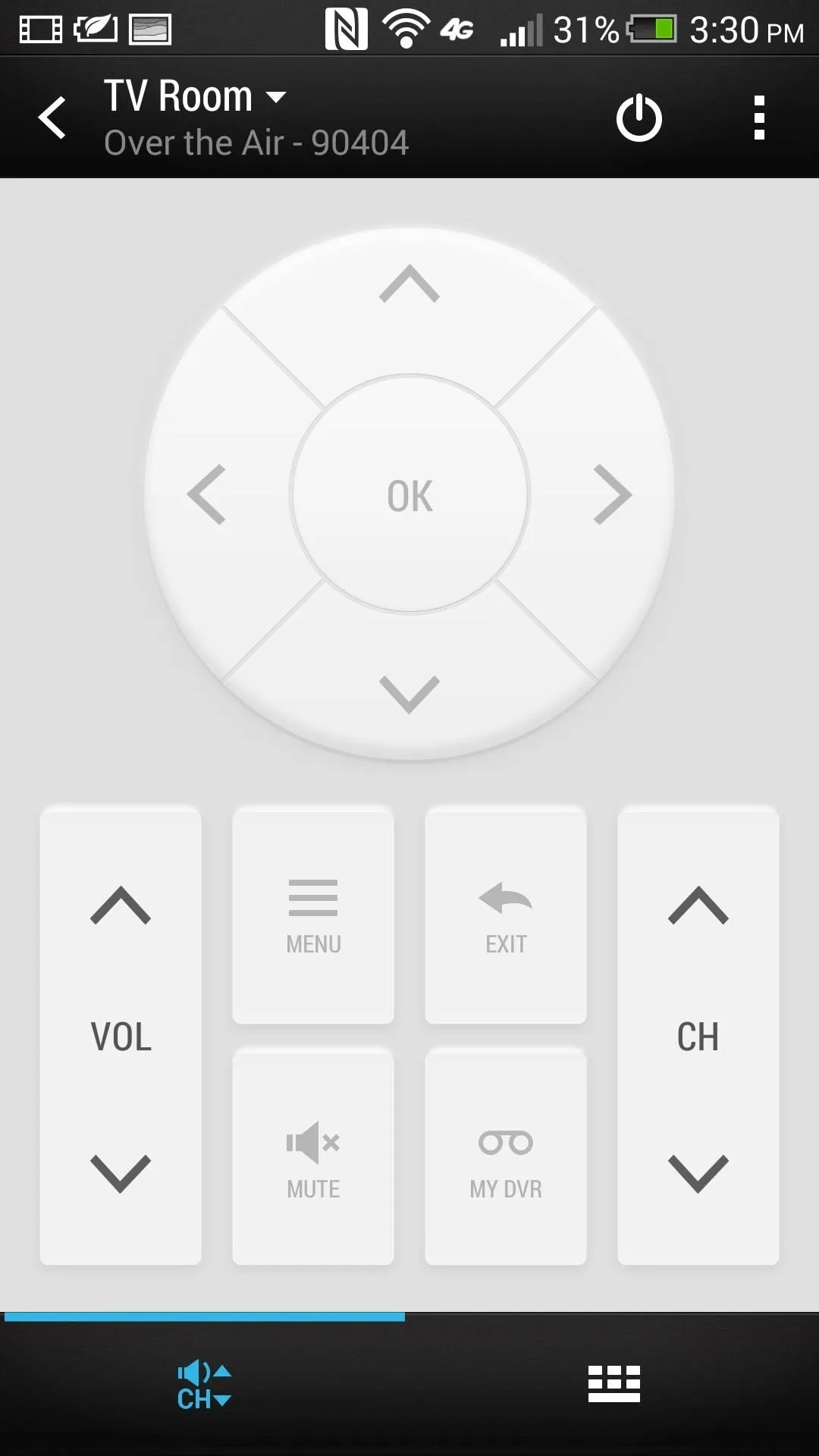
Task: Tap the up arrow on the d-pad
Action: click(409, 284)
